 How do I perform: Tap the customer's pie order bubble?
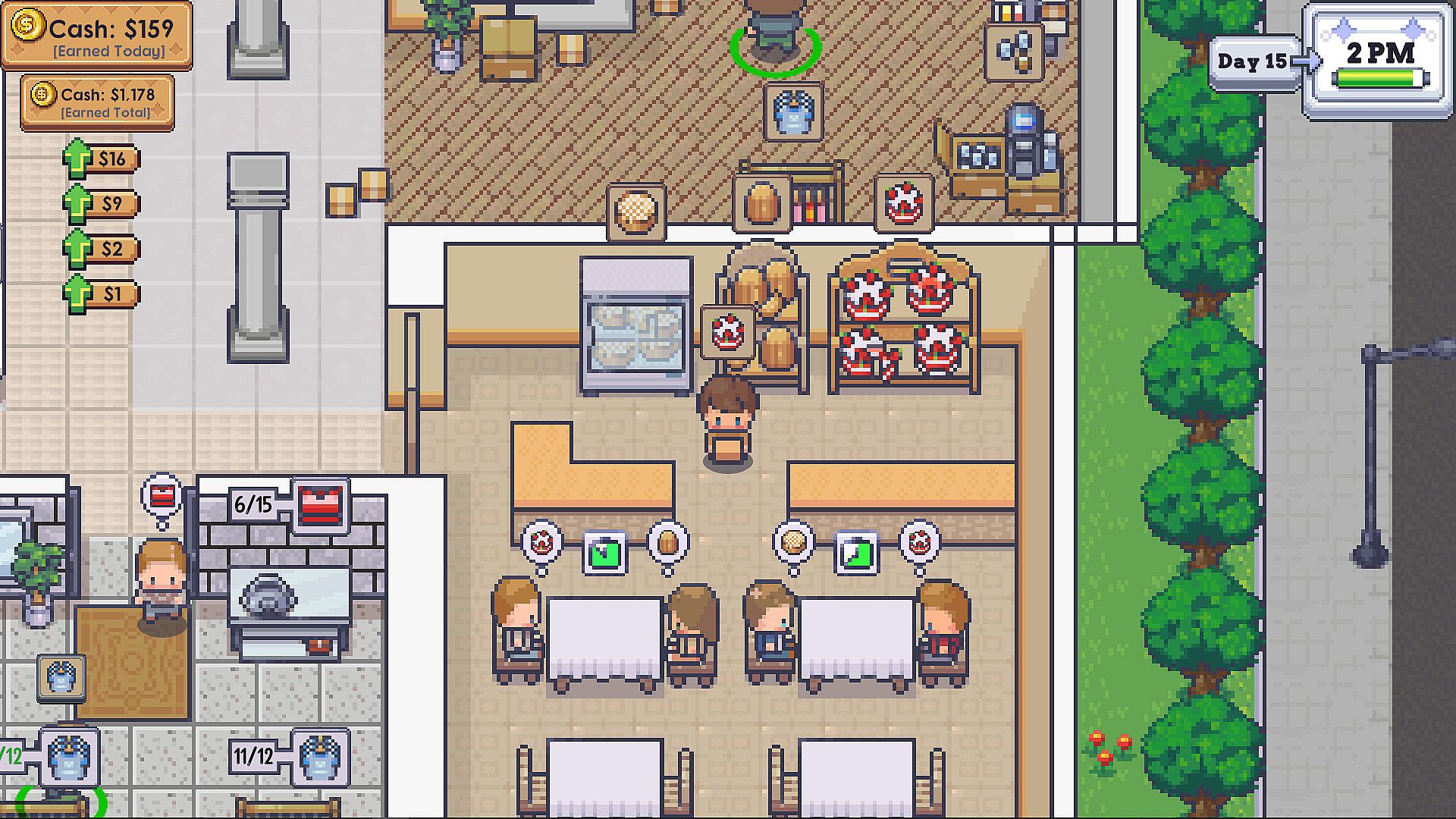click(x=793, y=543)
